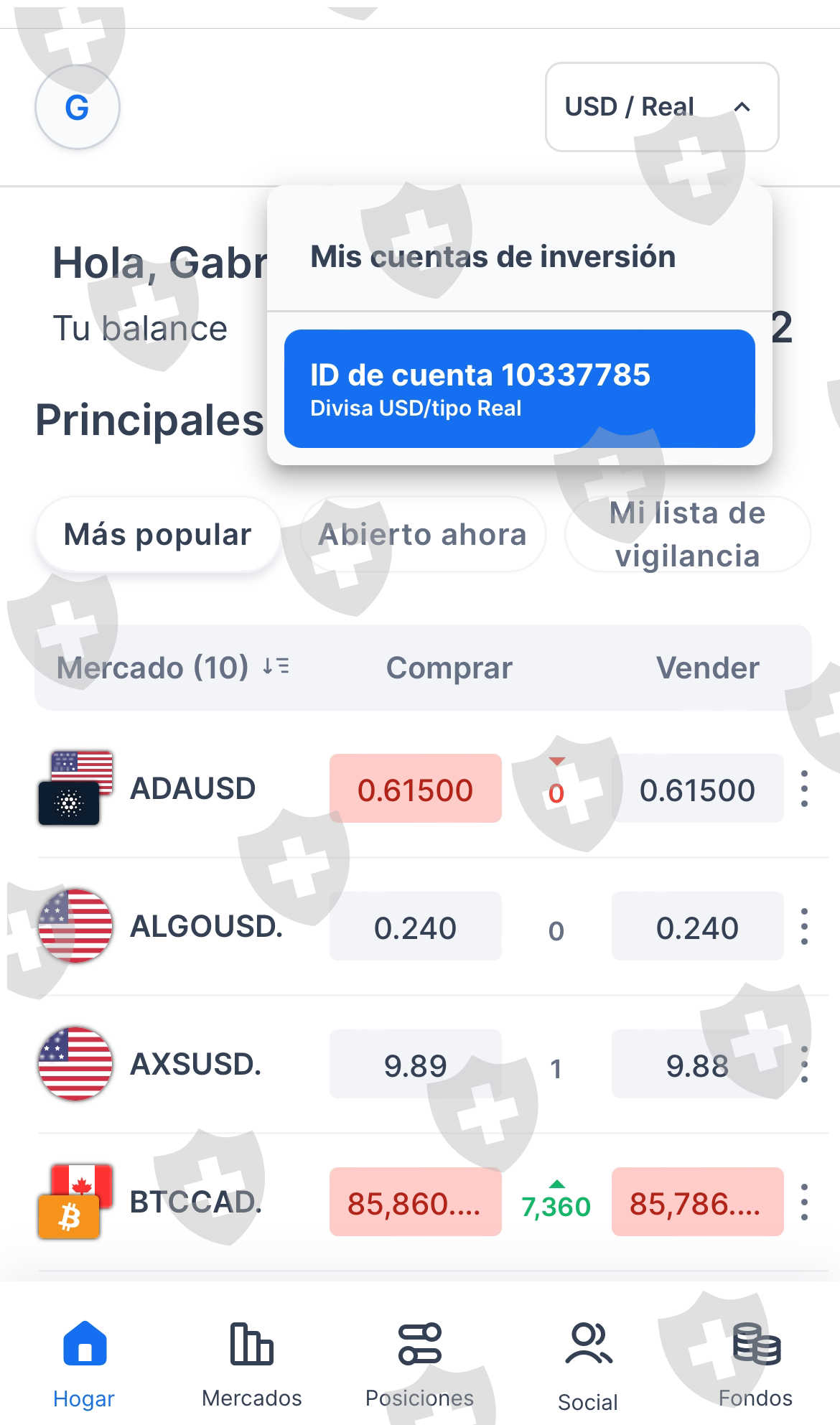Collapse the USD / Real account dropdown
This screenshot has width=840, height=1425.
pos(662,107)
